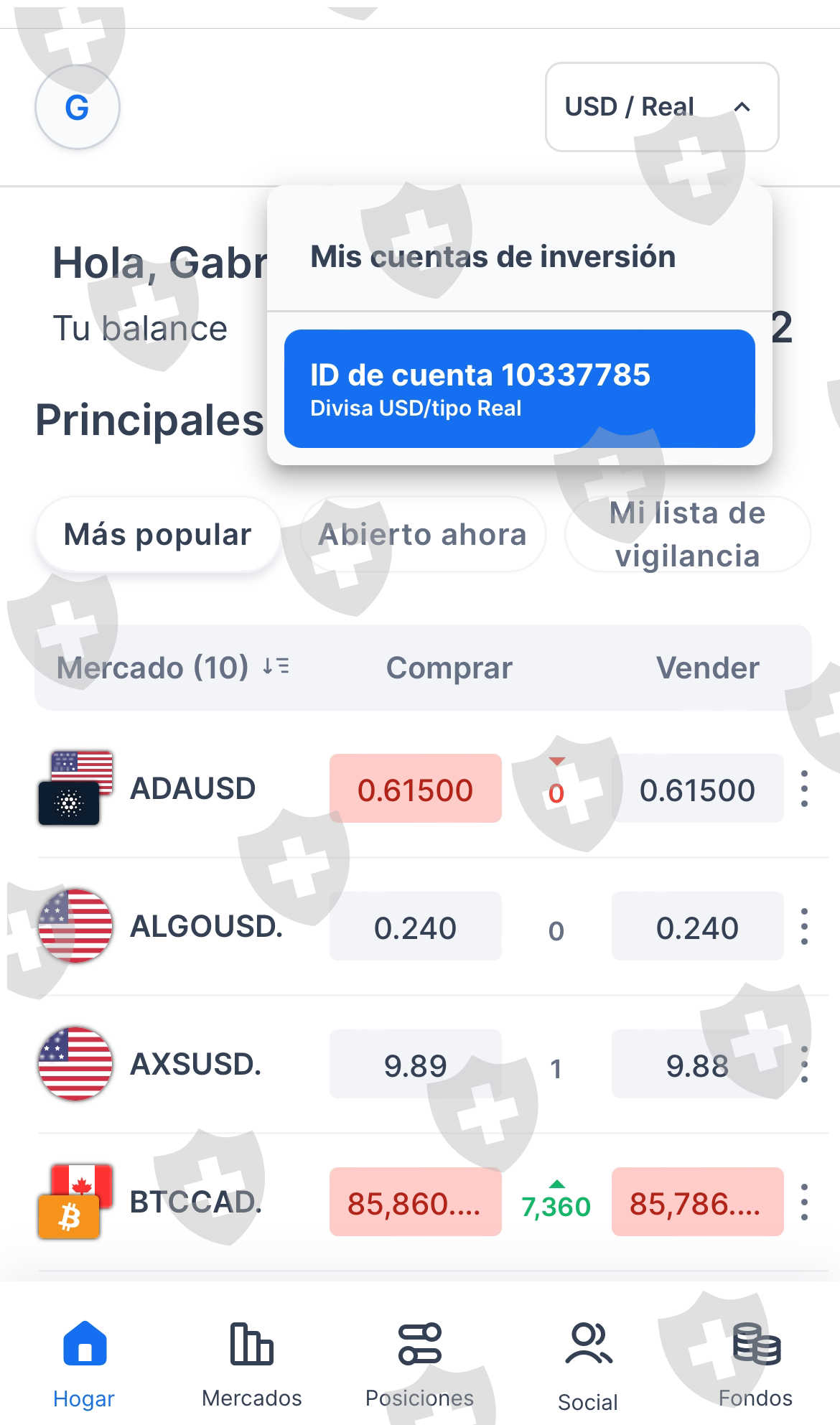Collapse the USD / Real account dropdown
This screenshot has width=840, height=1425.
pos(662,107)
